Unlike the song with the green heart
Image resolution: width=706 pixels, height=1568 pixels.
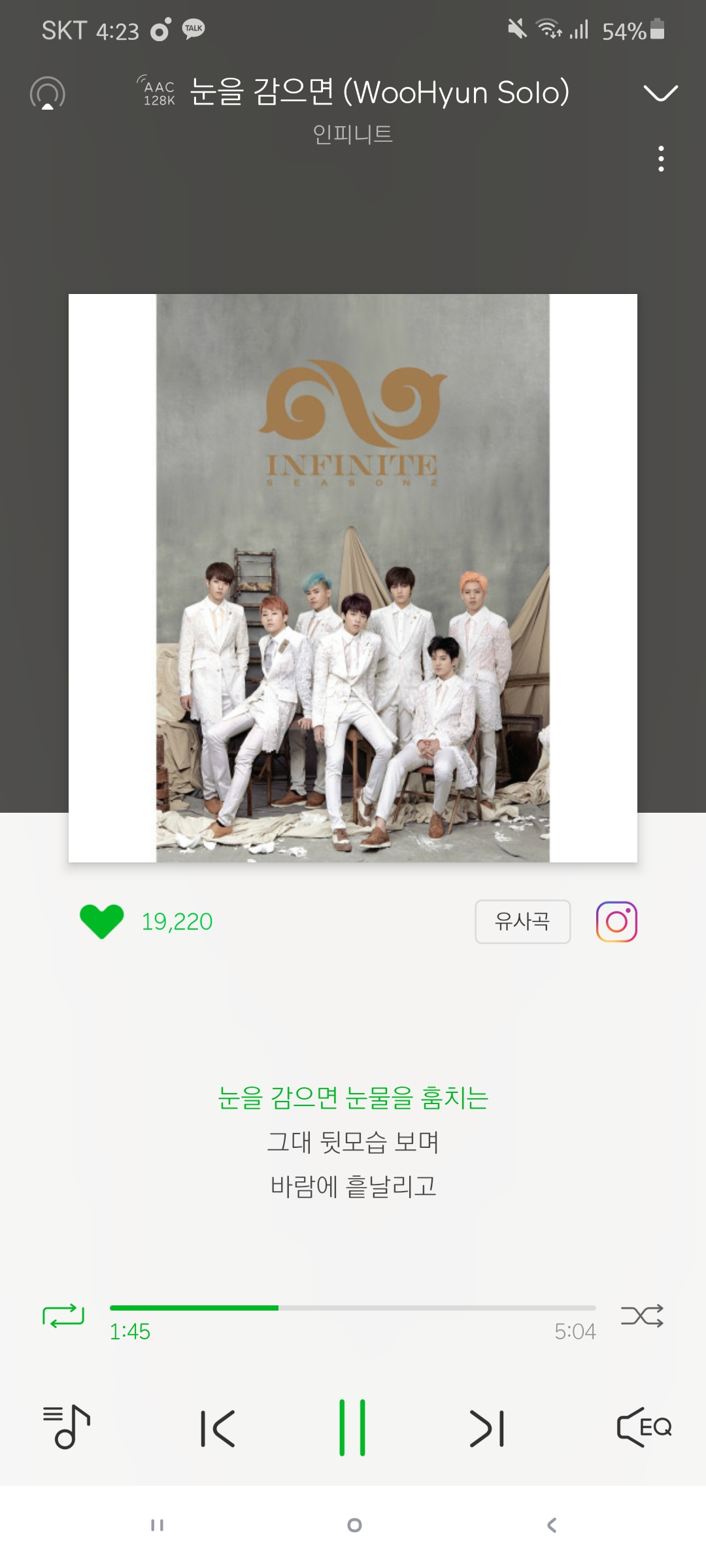coord(101,921)
